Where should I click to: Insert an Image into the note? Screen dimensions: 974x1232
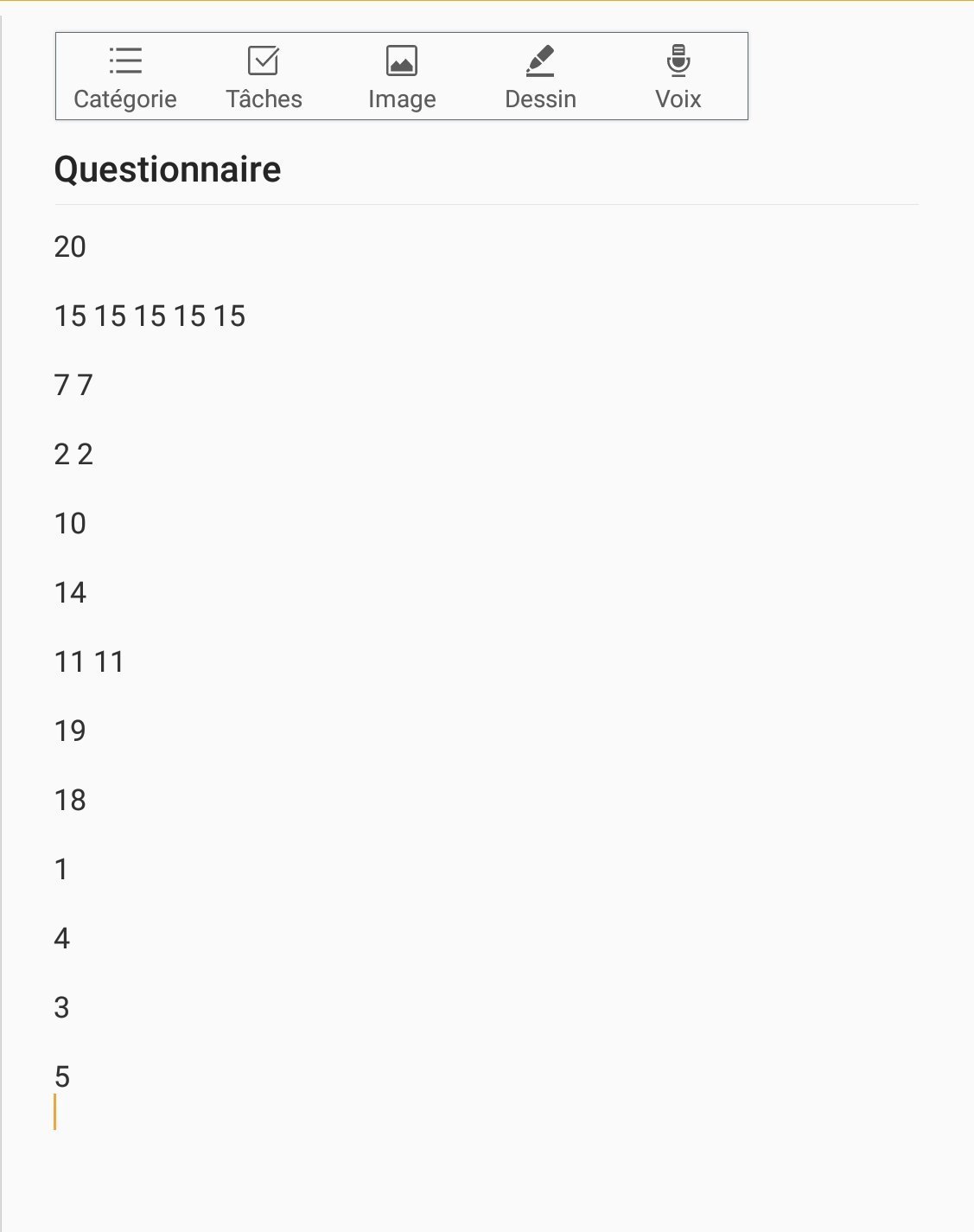(402, 78)
